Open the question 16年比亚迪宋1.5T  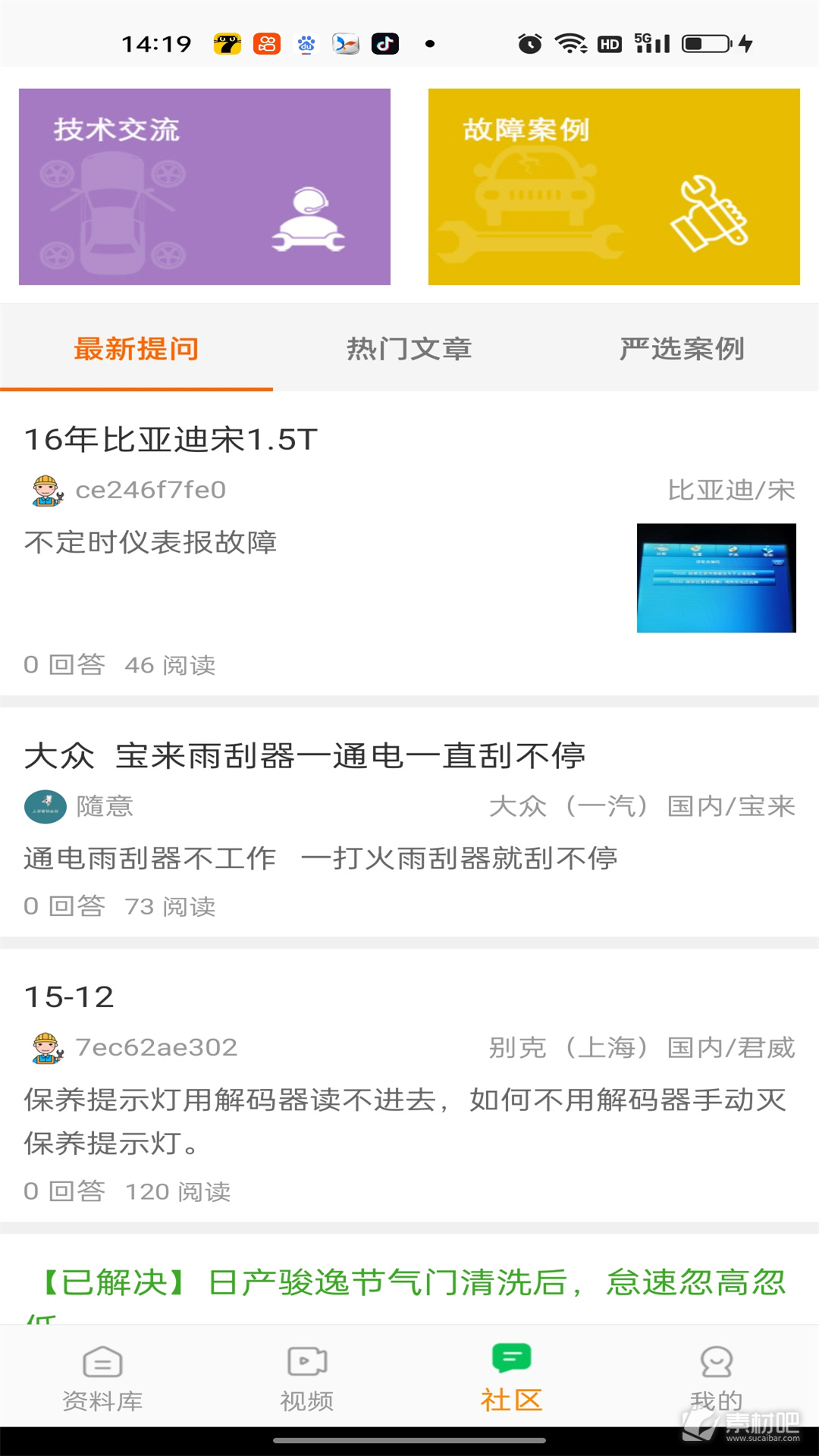pos(171,440)
